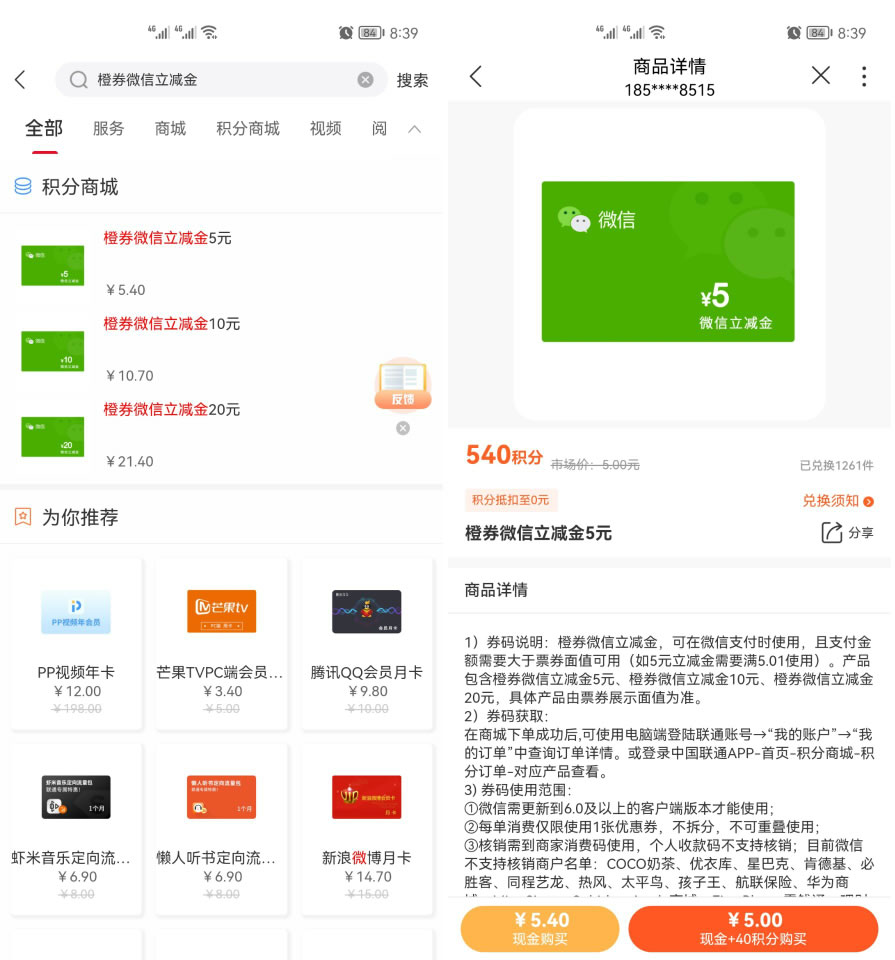Switch to the 视频 tab
The height and width of the screenshot is (960, 895).
click(325, 128)
